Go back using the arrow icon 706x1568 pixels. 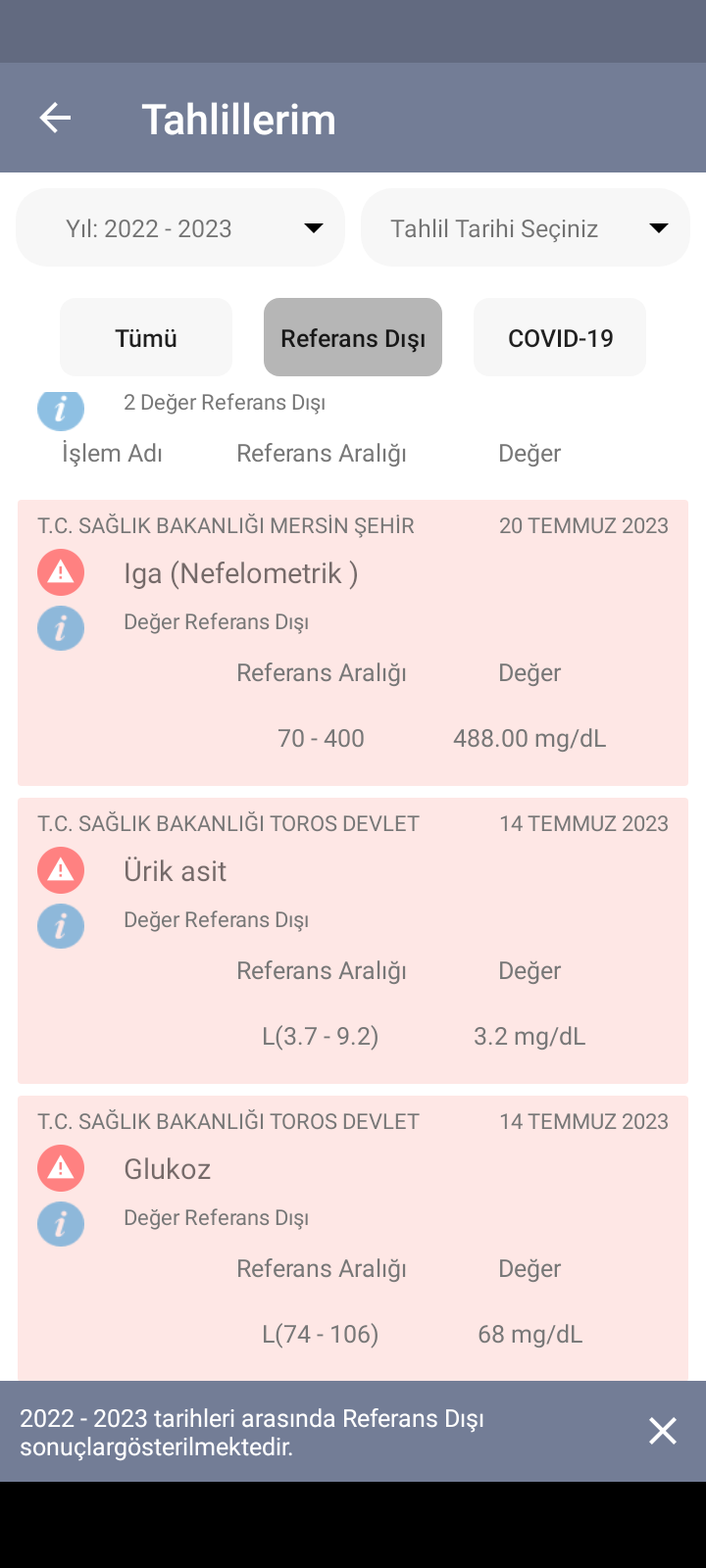point(55,119)
